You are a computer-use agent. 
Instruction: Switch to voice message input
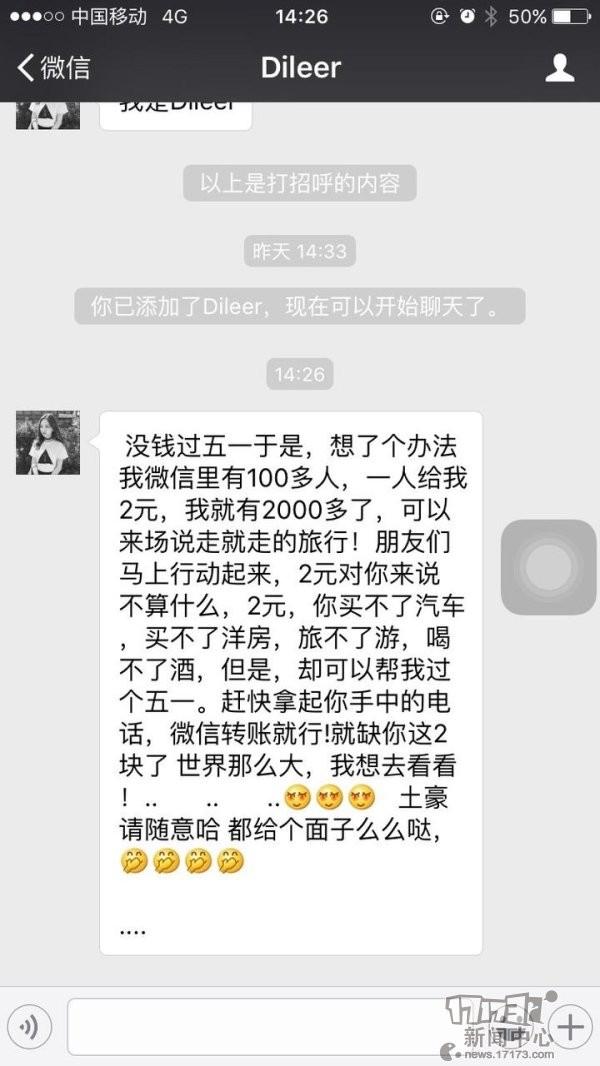32,1027
